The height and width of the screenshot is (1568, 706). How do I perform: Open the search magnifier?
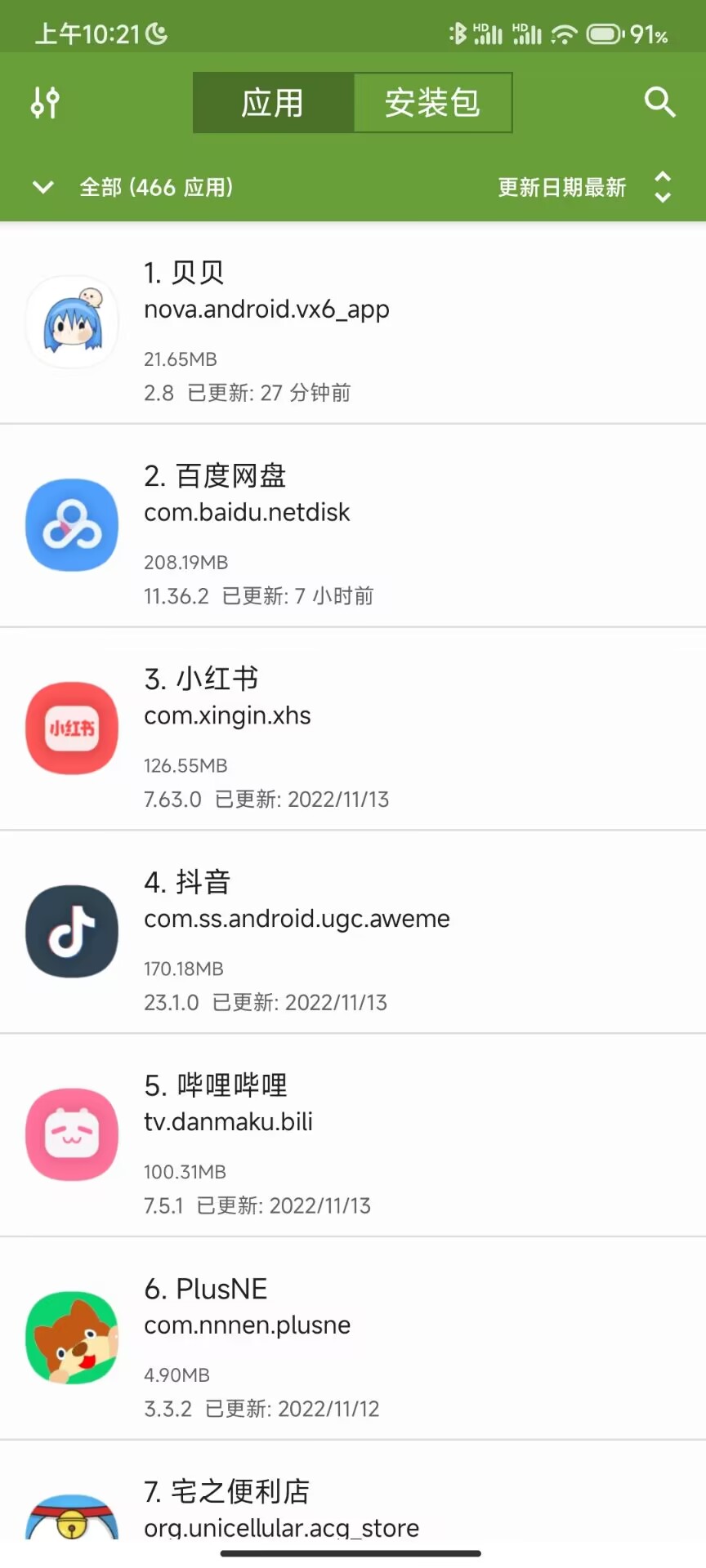pos(659,103)
